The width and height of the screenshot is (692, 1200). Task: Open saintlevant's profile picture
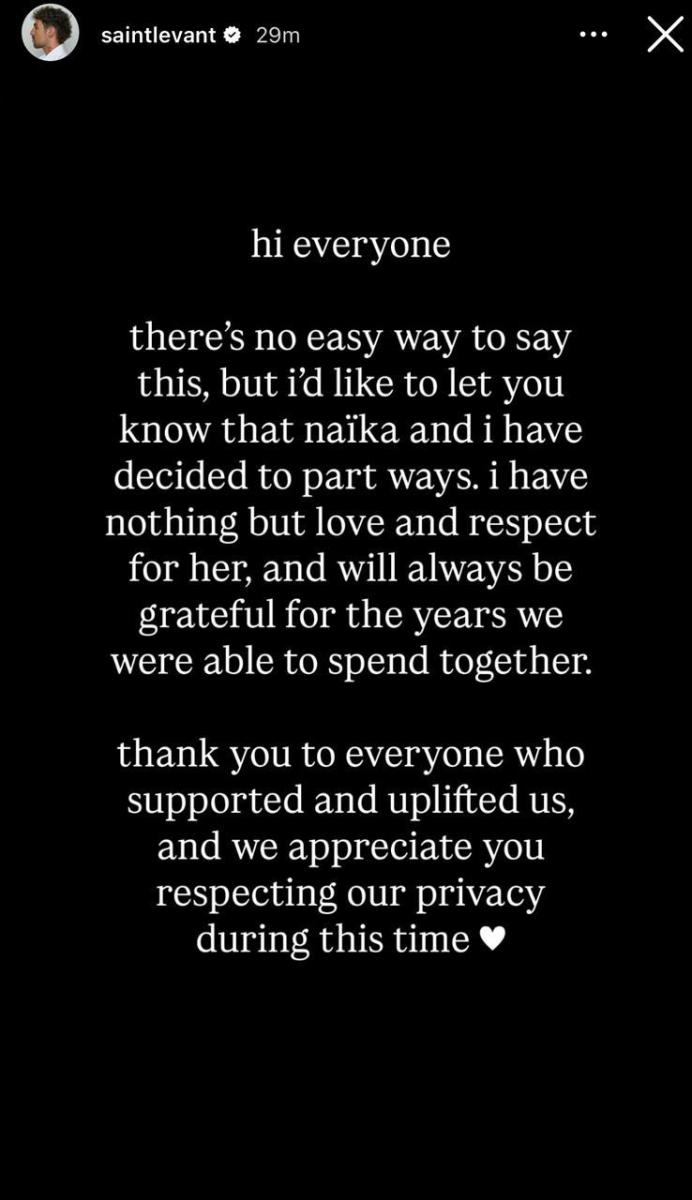pyautogui.click(x=49, y=33)
